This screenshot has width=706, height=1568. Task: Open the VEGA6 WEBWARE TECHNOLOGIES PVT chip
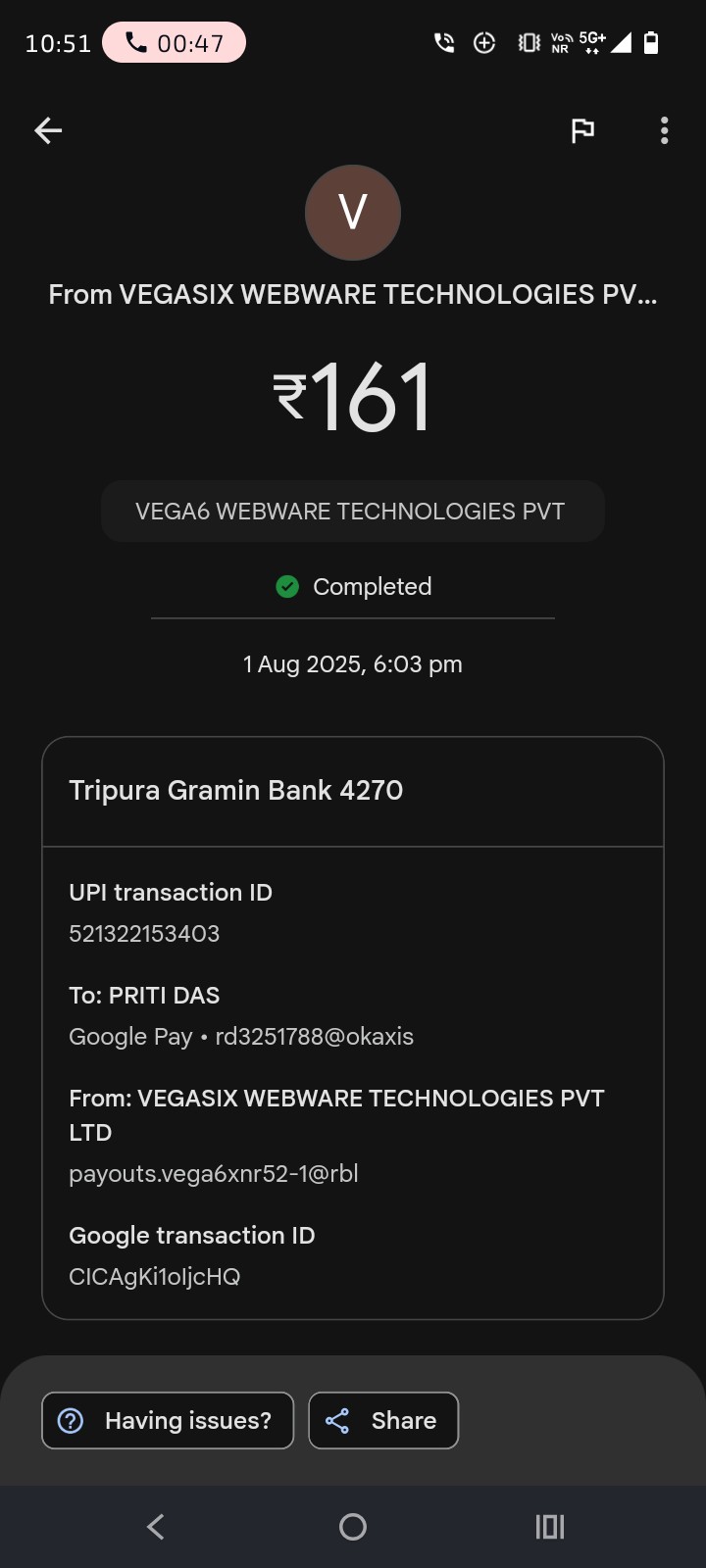[352, 512]
